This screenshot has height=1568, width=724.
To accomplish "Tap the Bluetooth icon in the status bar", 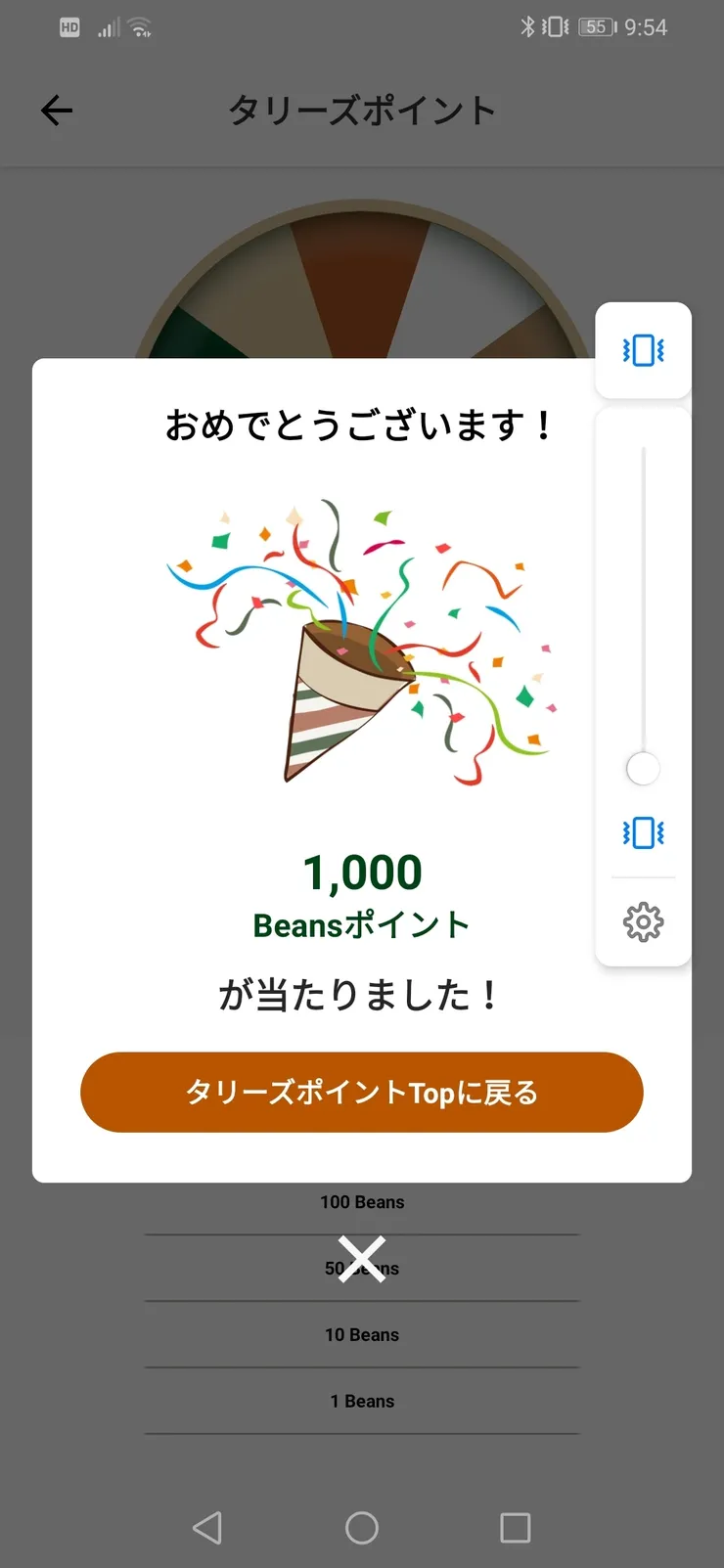I will tap(529, 26).
